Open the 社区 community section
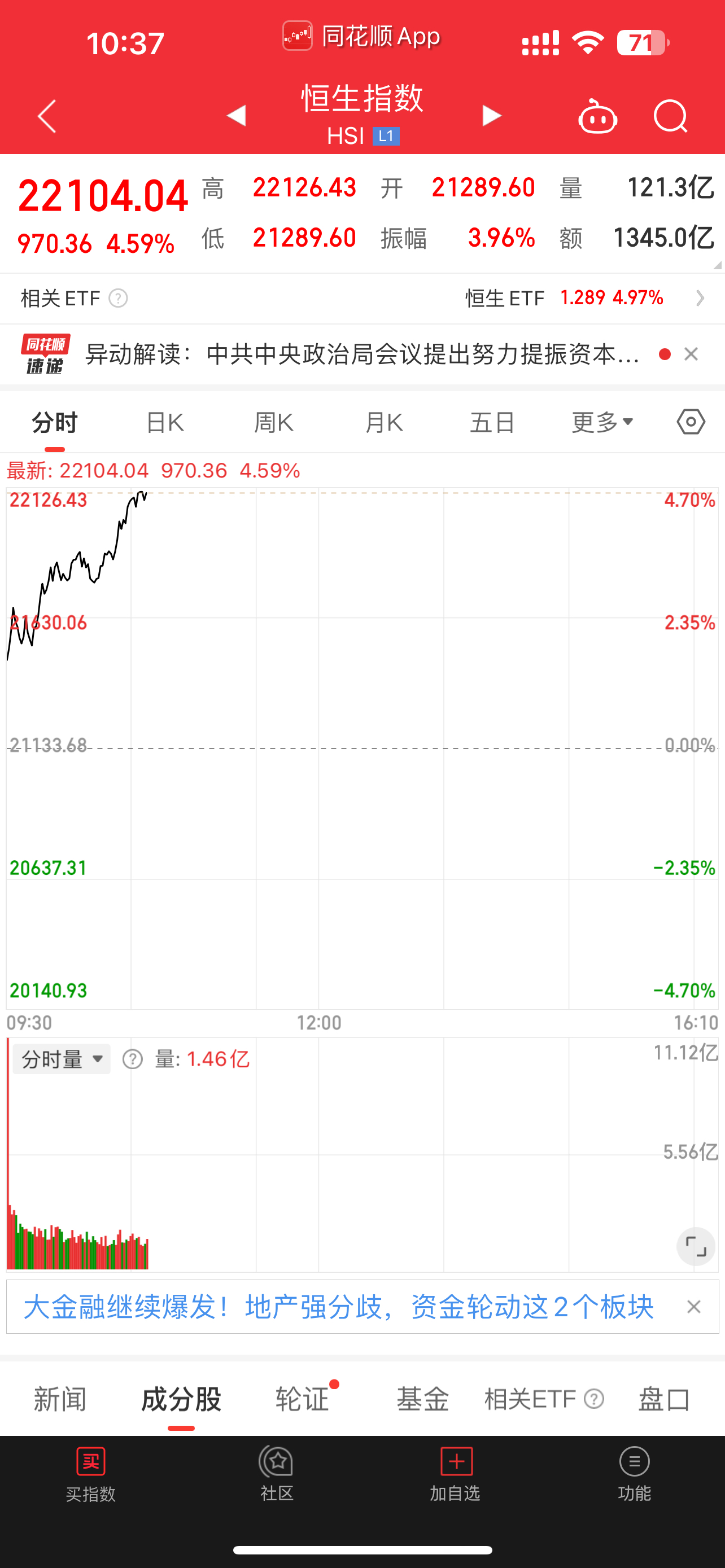The image size is (725, 1568). (277, 1474)
